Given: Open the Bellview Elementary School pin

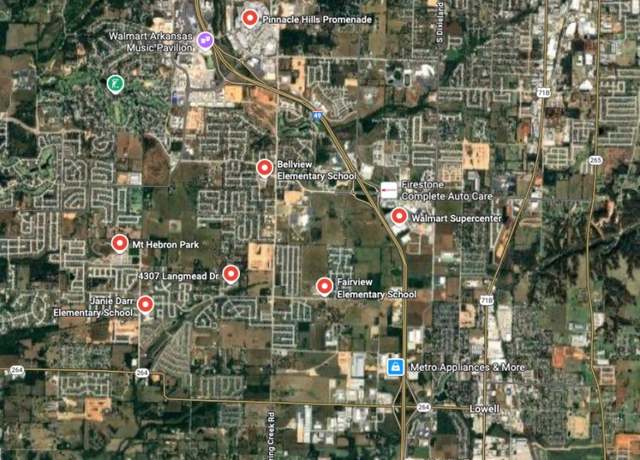Looking at the screenshot, I should 264,168.
